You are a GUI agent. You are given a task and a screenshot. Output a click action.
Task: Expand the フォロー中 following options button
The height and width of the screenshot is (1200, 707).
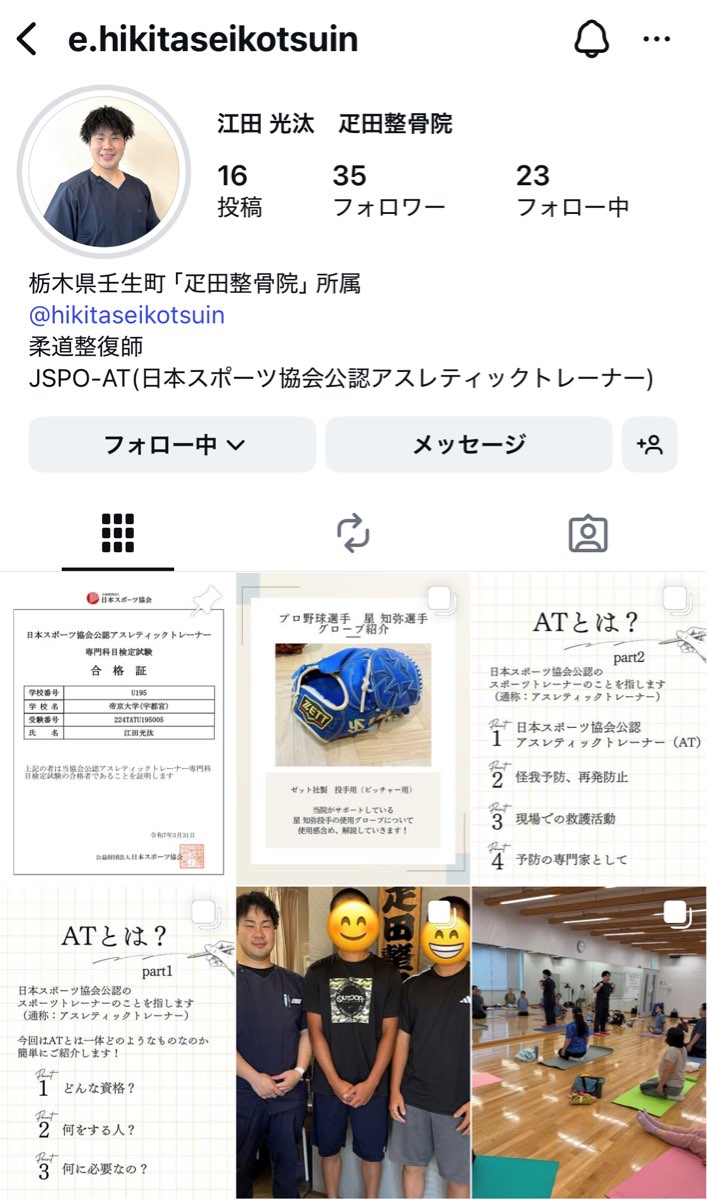[x=172, y=445]
